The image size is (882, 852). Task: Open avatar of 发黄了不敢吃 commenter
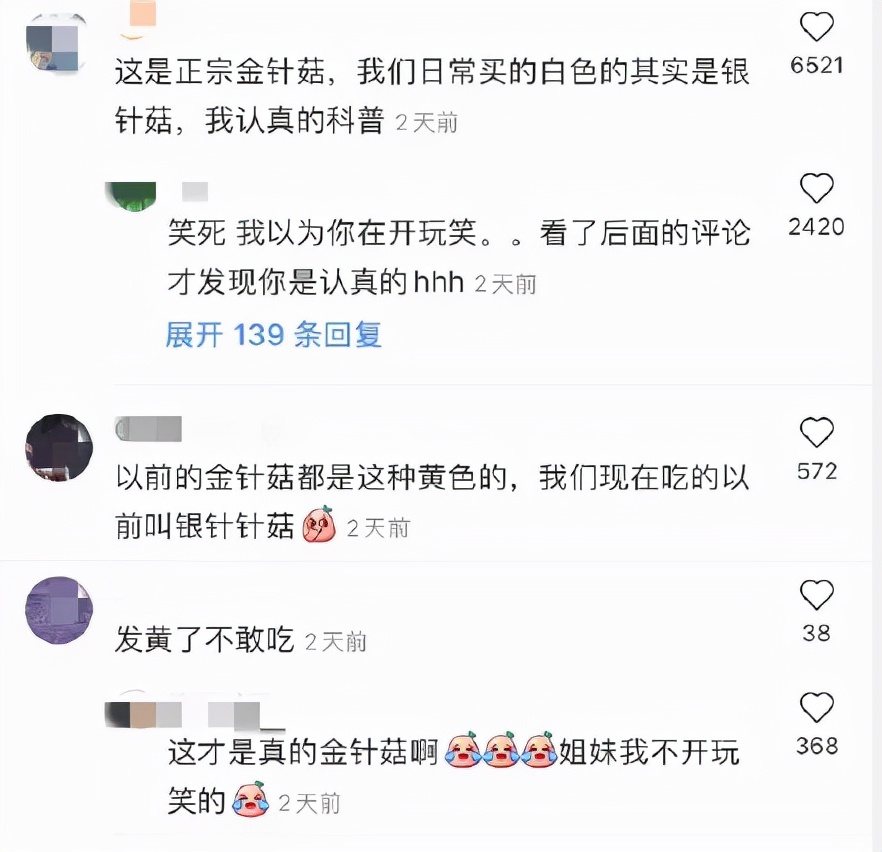(59, 610)
